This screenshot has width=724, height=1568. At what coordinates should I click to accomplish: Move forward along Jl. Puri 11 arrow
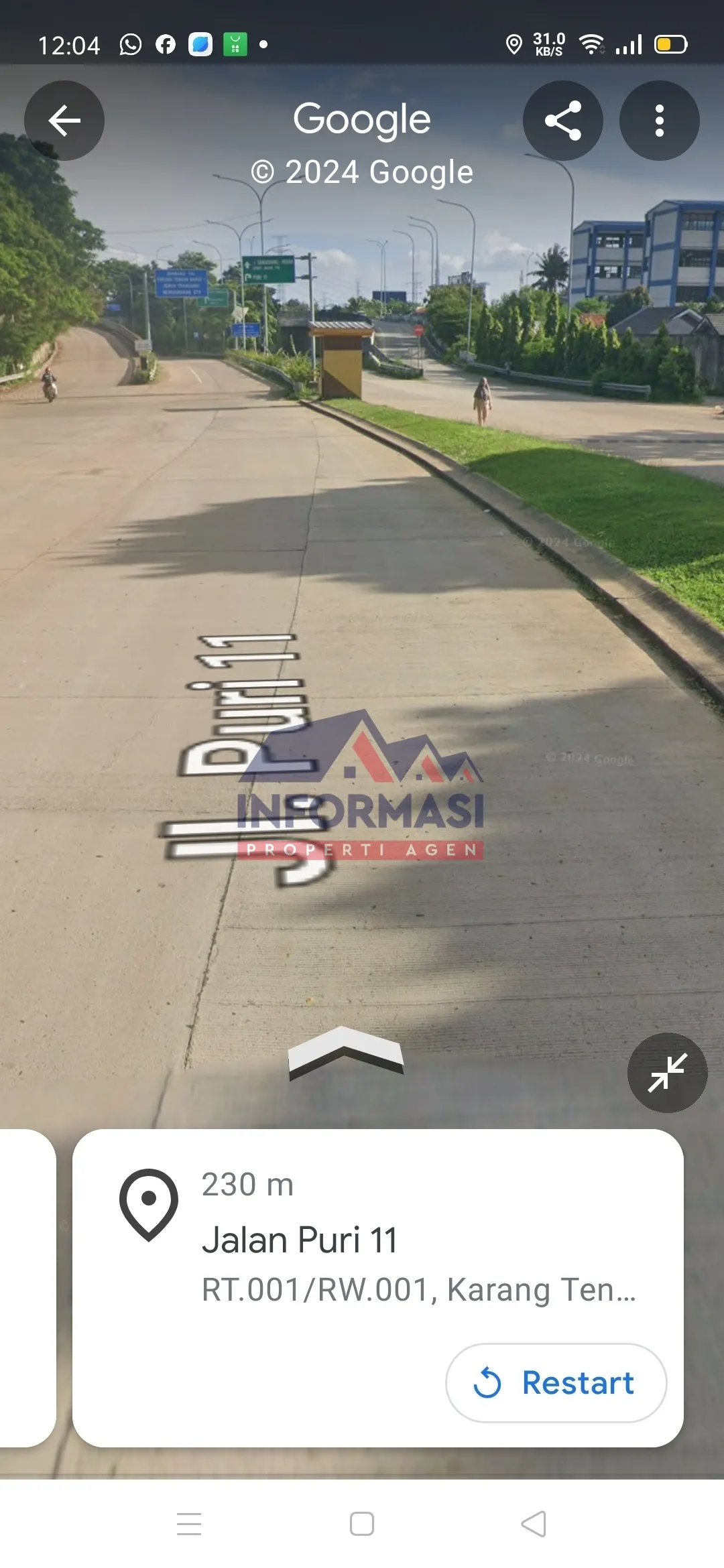[346, 1053]
